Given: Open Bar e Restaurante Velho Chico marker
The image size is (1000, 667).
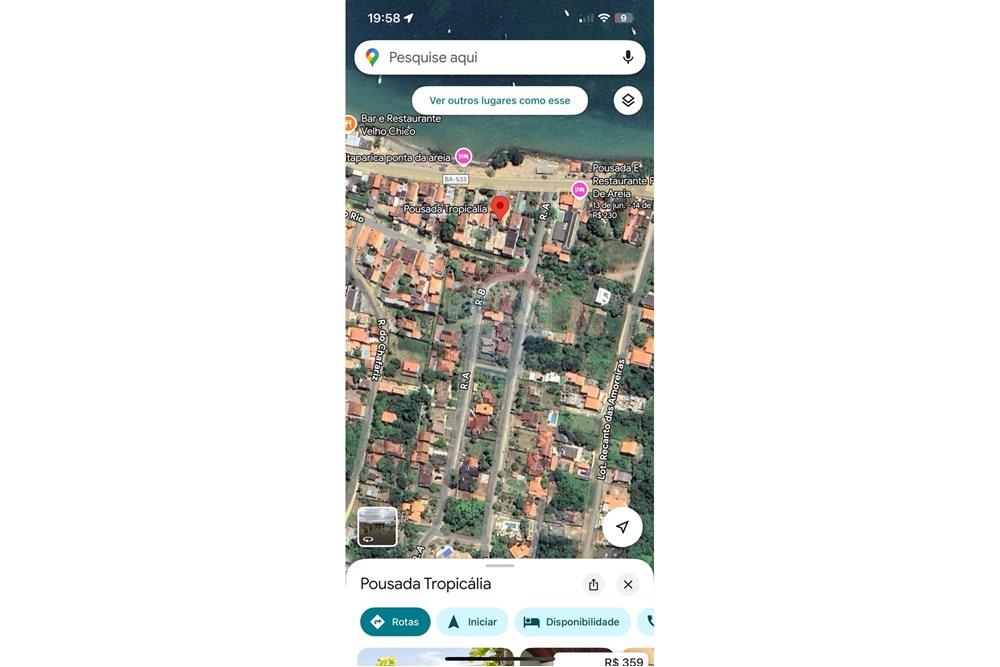Looking at the screenshot, I should point(349,124).
